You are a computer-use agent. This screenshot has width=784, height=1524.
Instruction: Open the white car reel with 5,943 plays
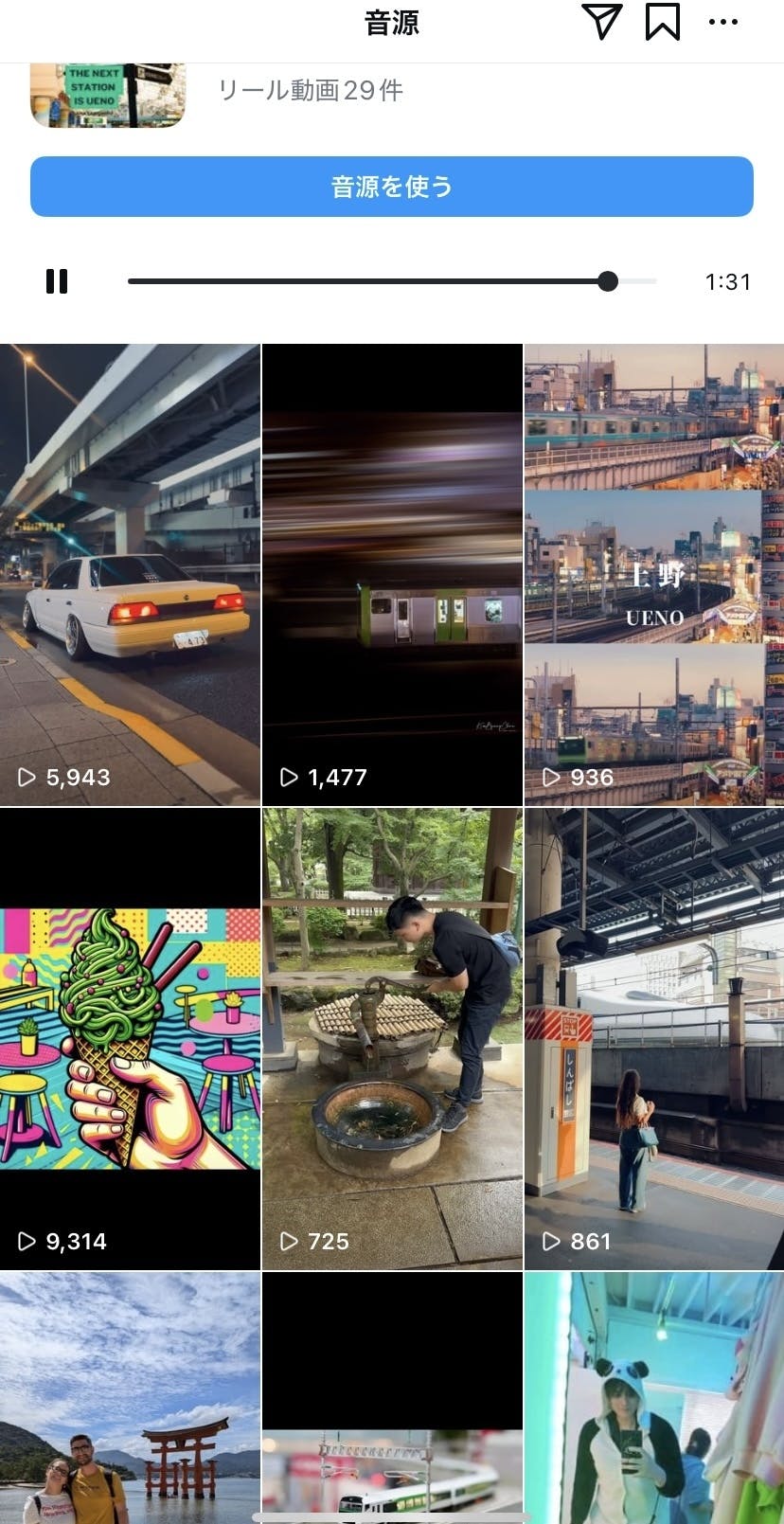click(130, 574)
